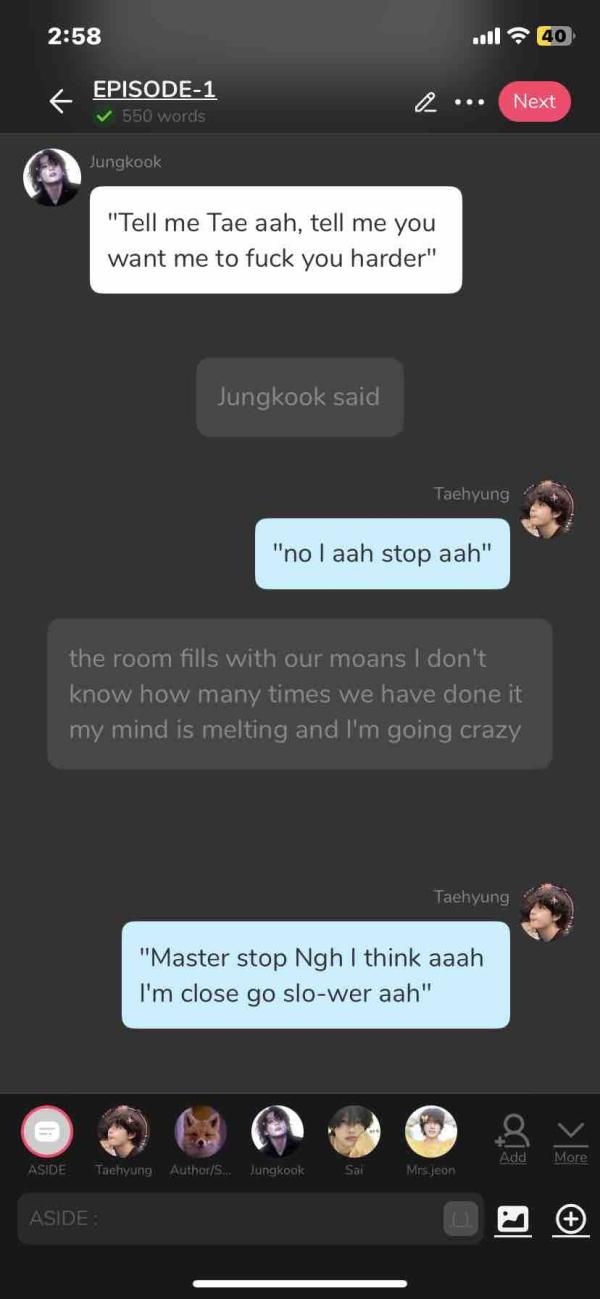600x1299 pixels.
Task: Open the plus add-content button
Action: (571, 1218)
